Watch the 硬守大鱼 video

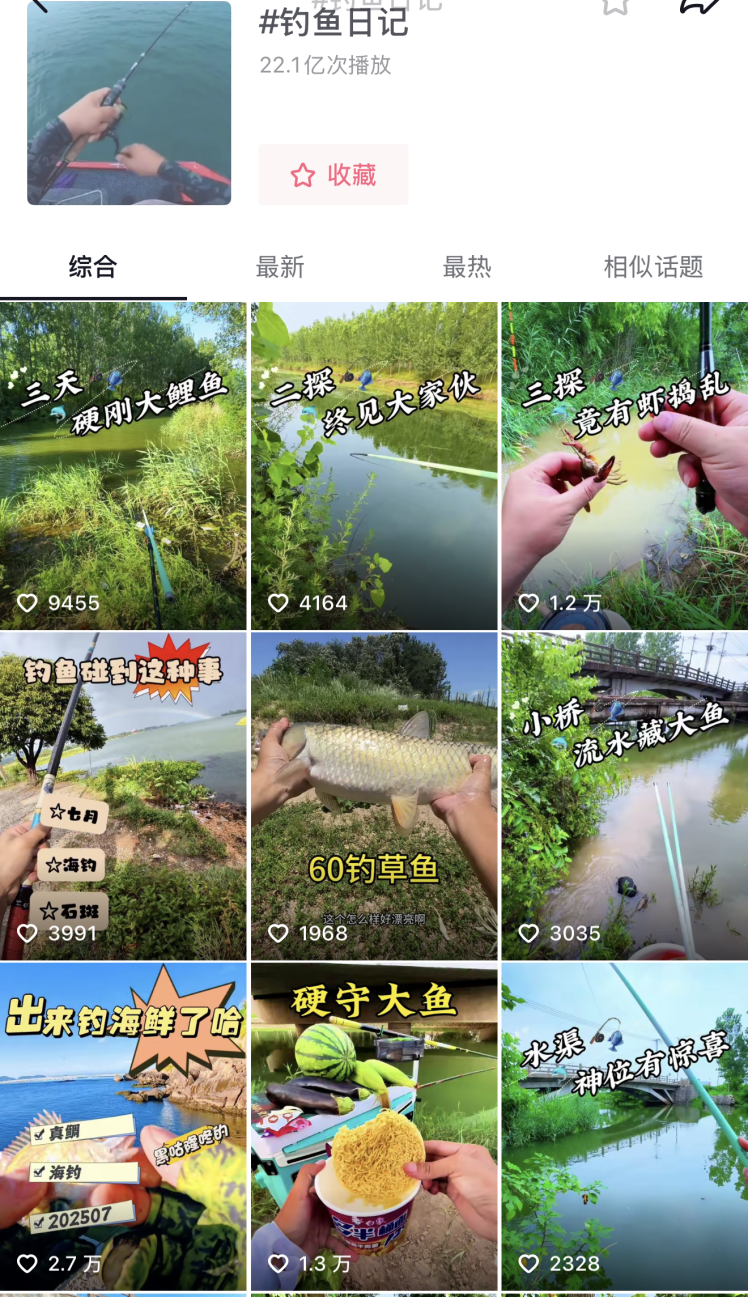point(374,1125)
